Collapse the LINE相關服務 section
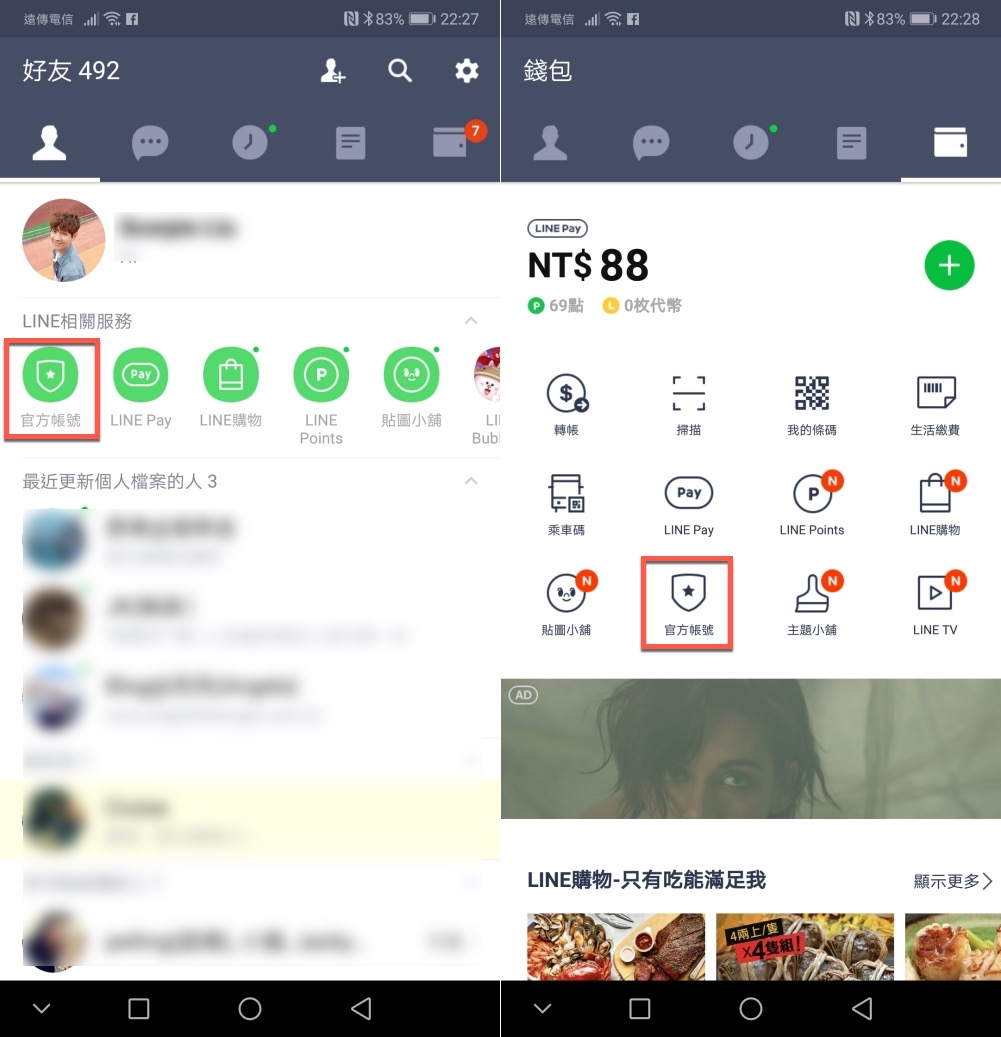Viewport: 1001px width, 1037px height. [471, 321]
